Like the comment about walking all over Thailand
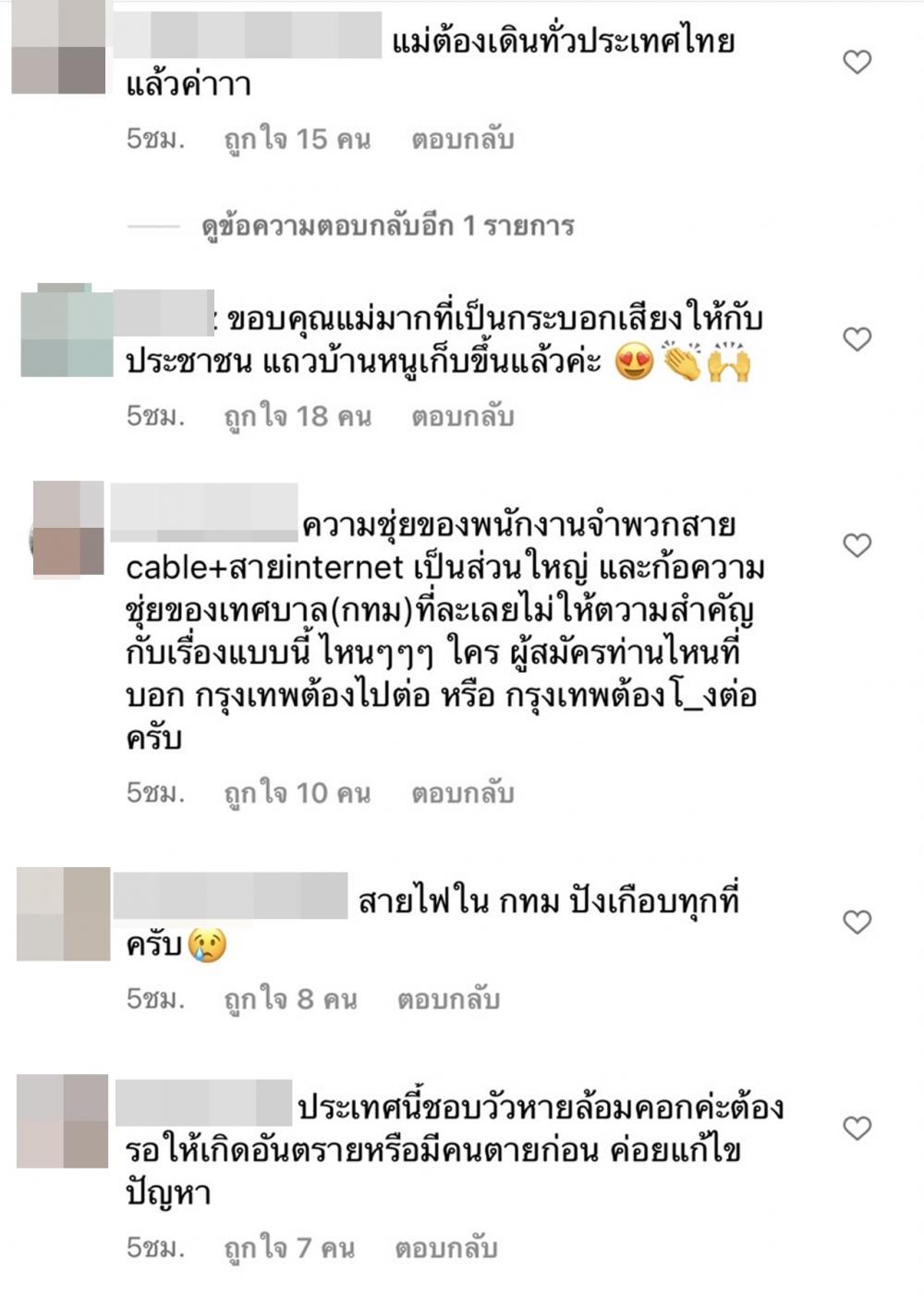 pos(857,62)
